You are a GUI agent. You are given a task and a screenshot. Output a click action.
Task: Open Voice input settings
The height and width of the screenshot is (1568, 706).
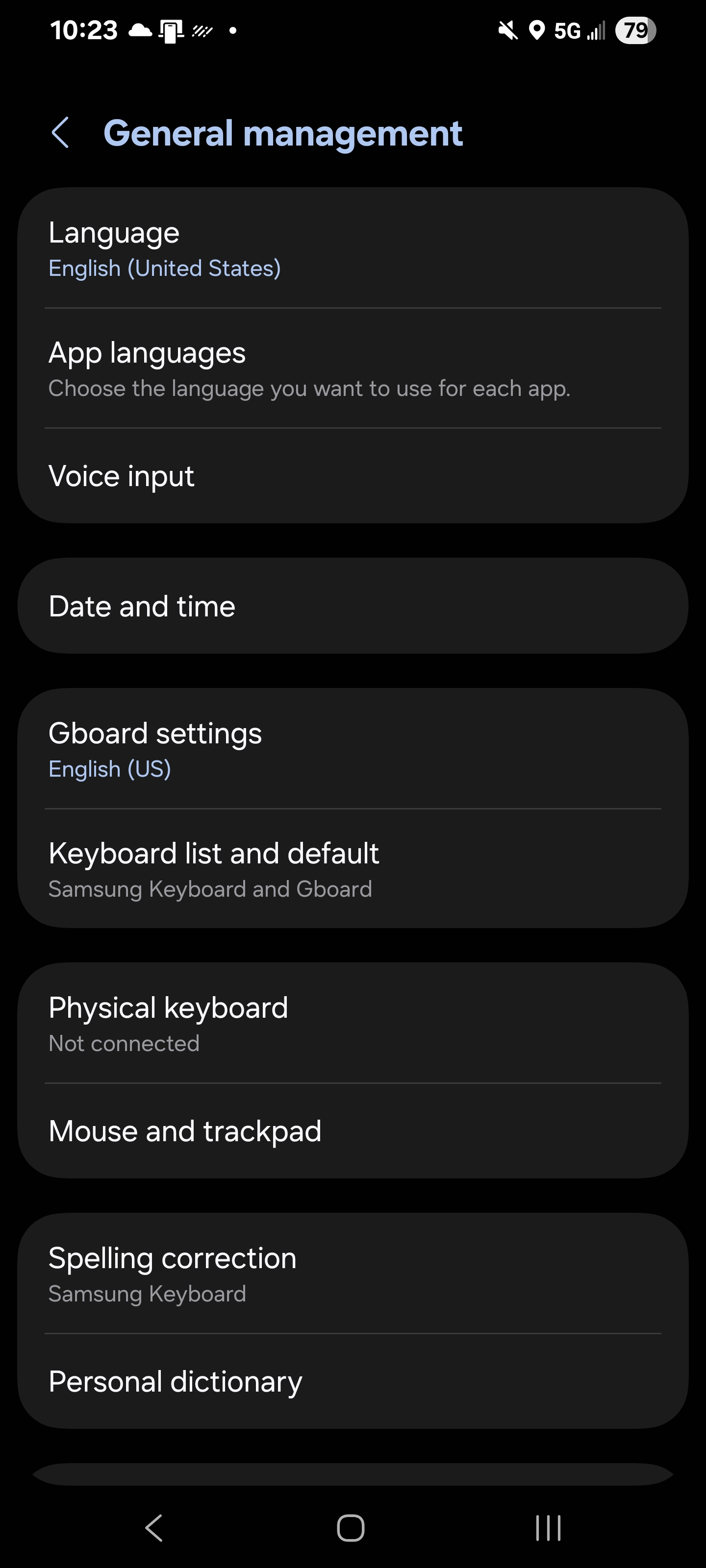(x=353, y=476)
